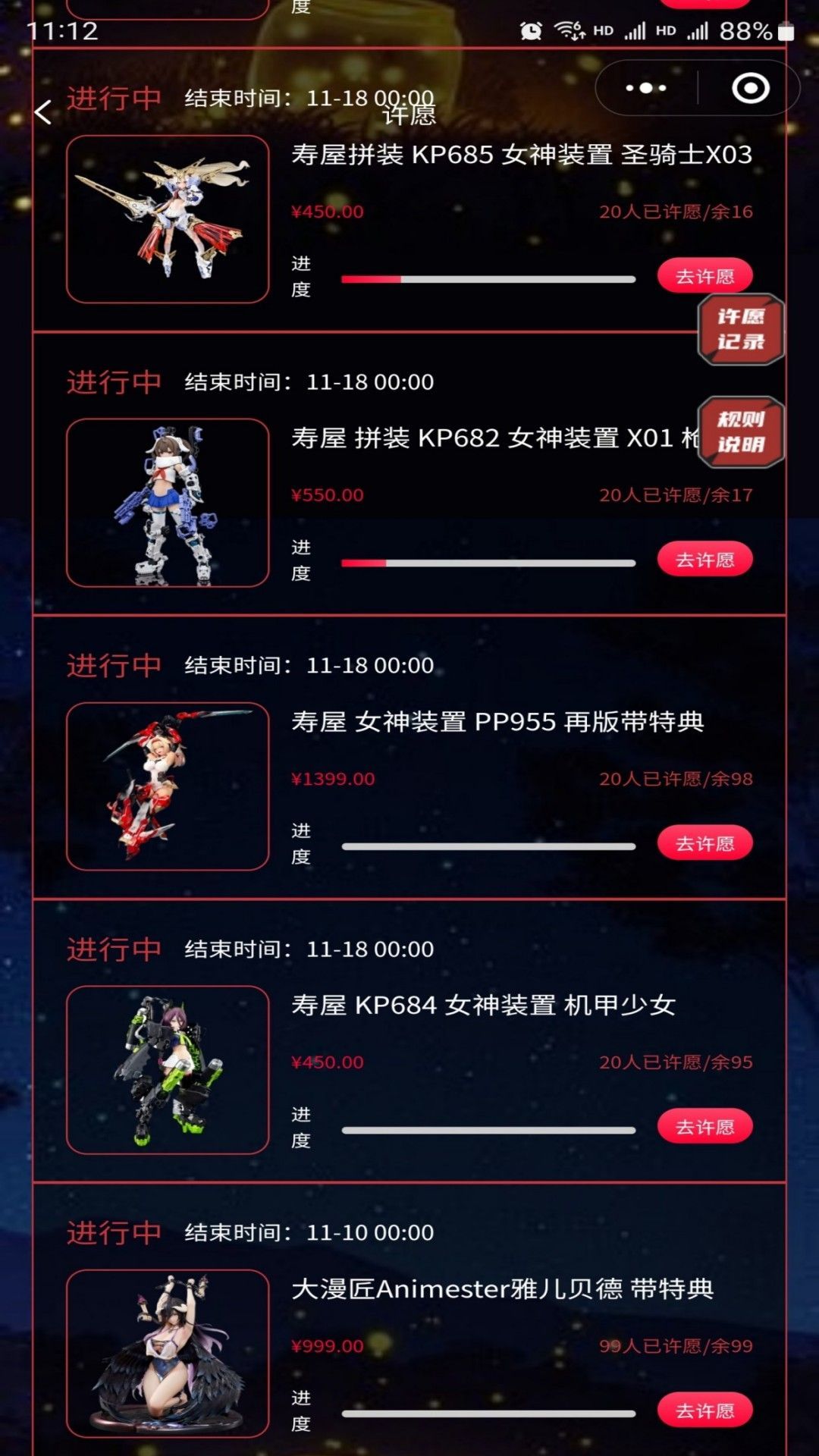
Task: Go back using the top-left arrow
Action: pyautogui.click(x=43, y=112)
